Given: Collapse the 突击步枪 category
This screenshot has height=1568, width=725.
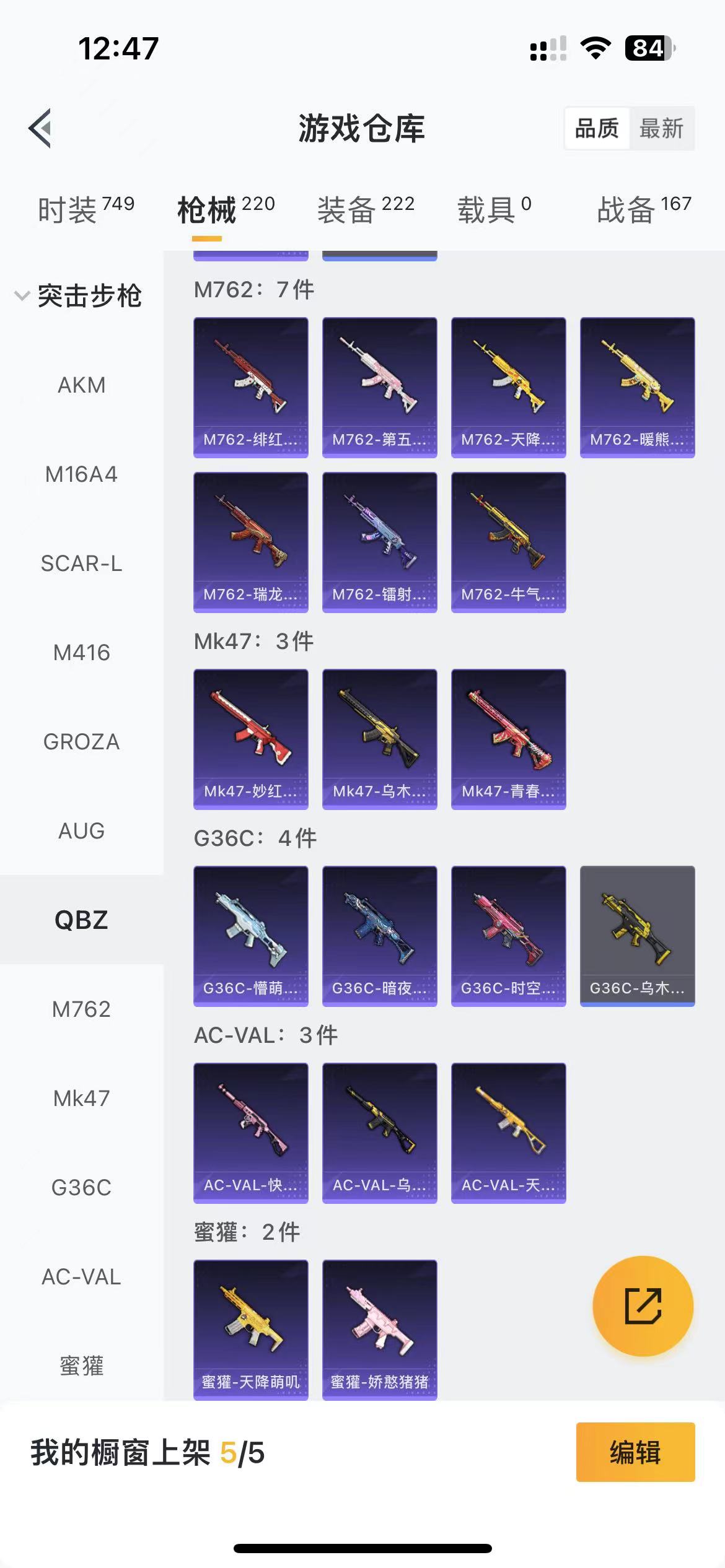Looking at the screenshot, I should click(x=79, y=296).
